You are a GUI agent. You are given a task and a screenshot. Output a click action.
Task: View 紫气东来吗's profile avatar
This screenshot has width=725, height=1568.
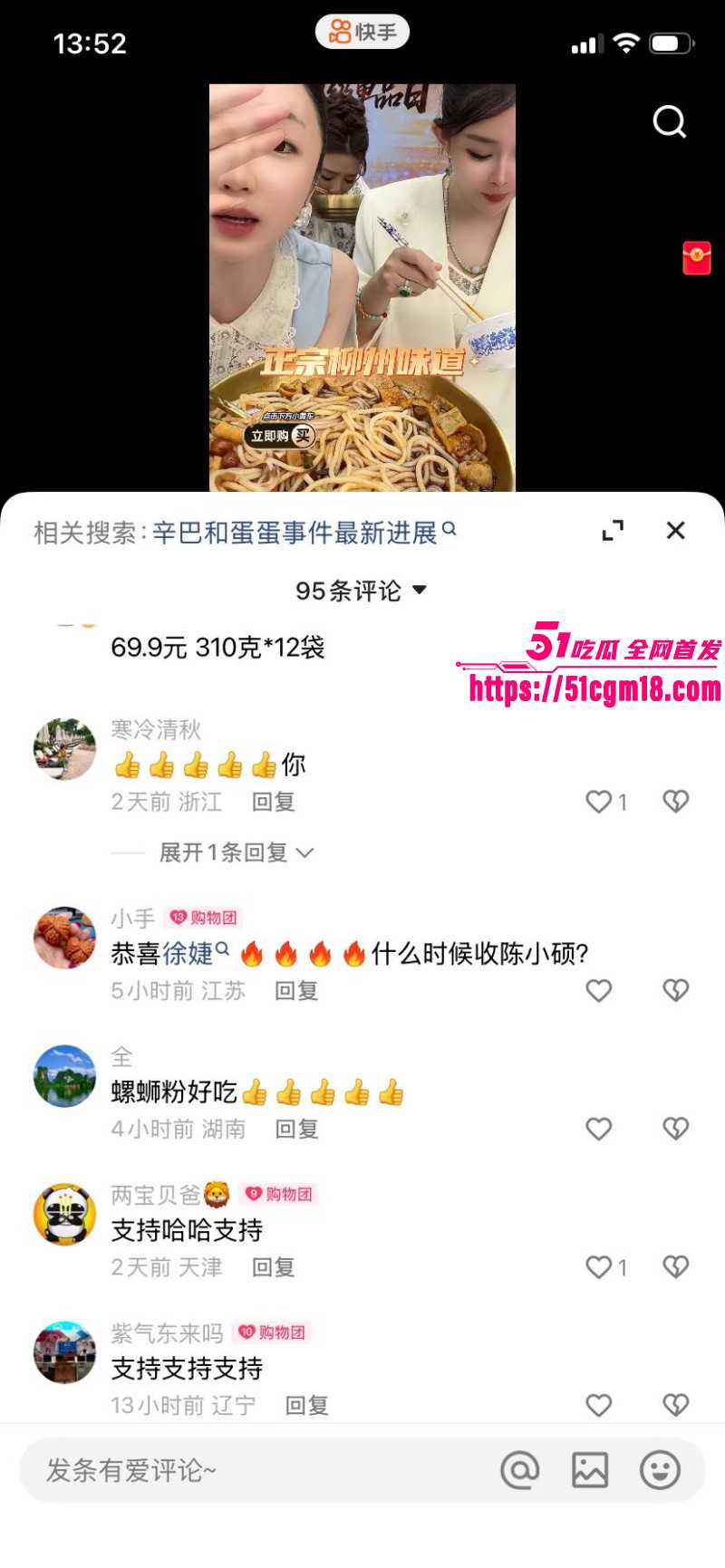(63, 1352)
